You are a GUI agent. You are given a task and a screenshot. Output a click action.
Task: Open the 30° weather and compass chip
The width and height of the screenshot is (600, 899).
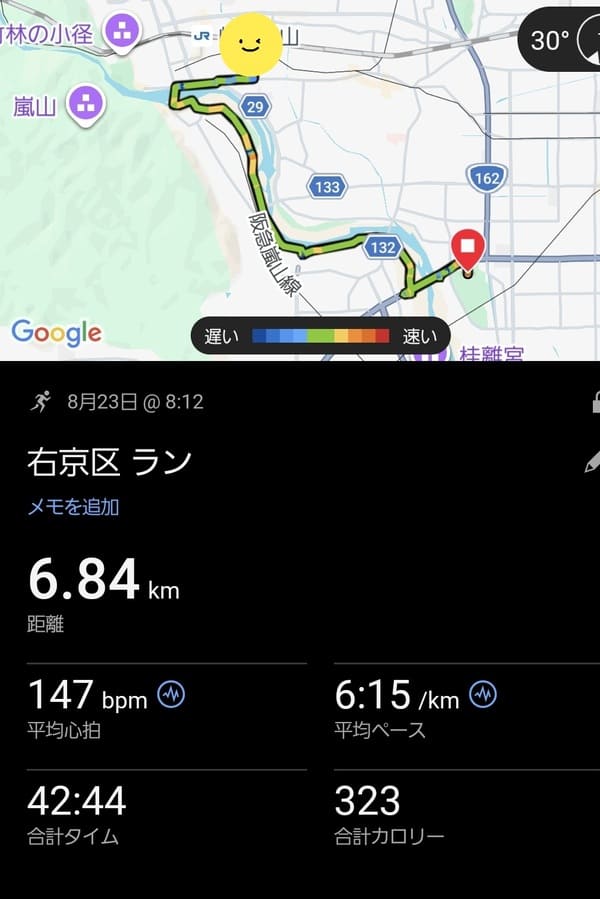[x=559, y=40]
